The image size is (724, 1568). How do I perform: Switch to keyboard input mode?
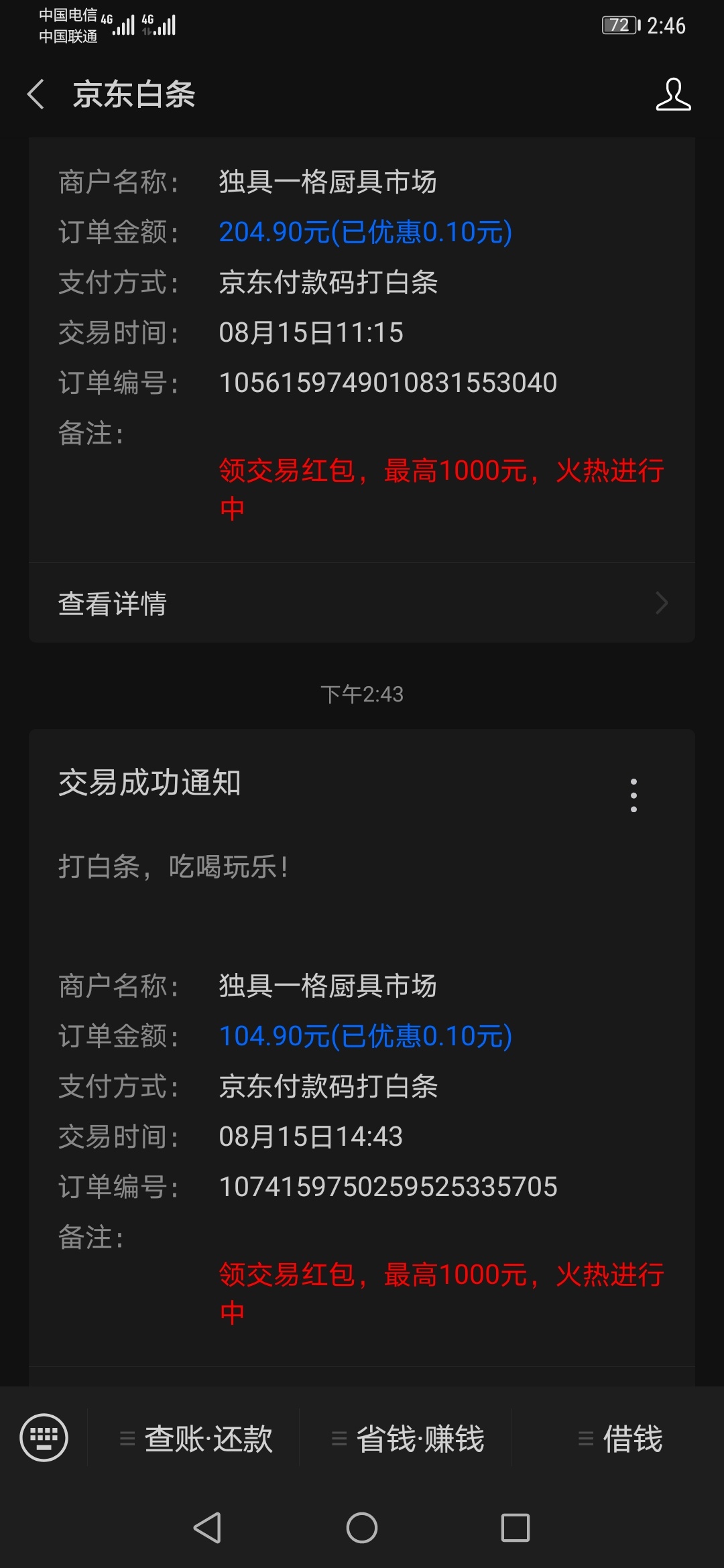pyautogui.click(x=44, y=1437)
